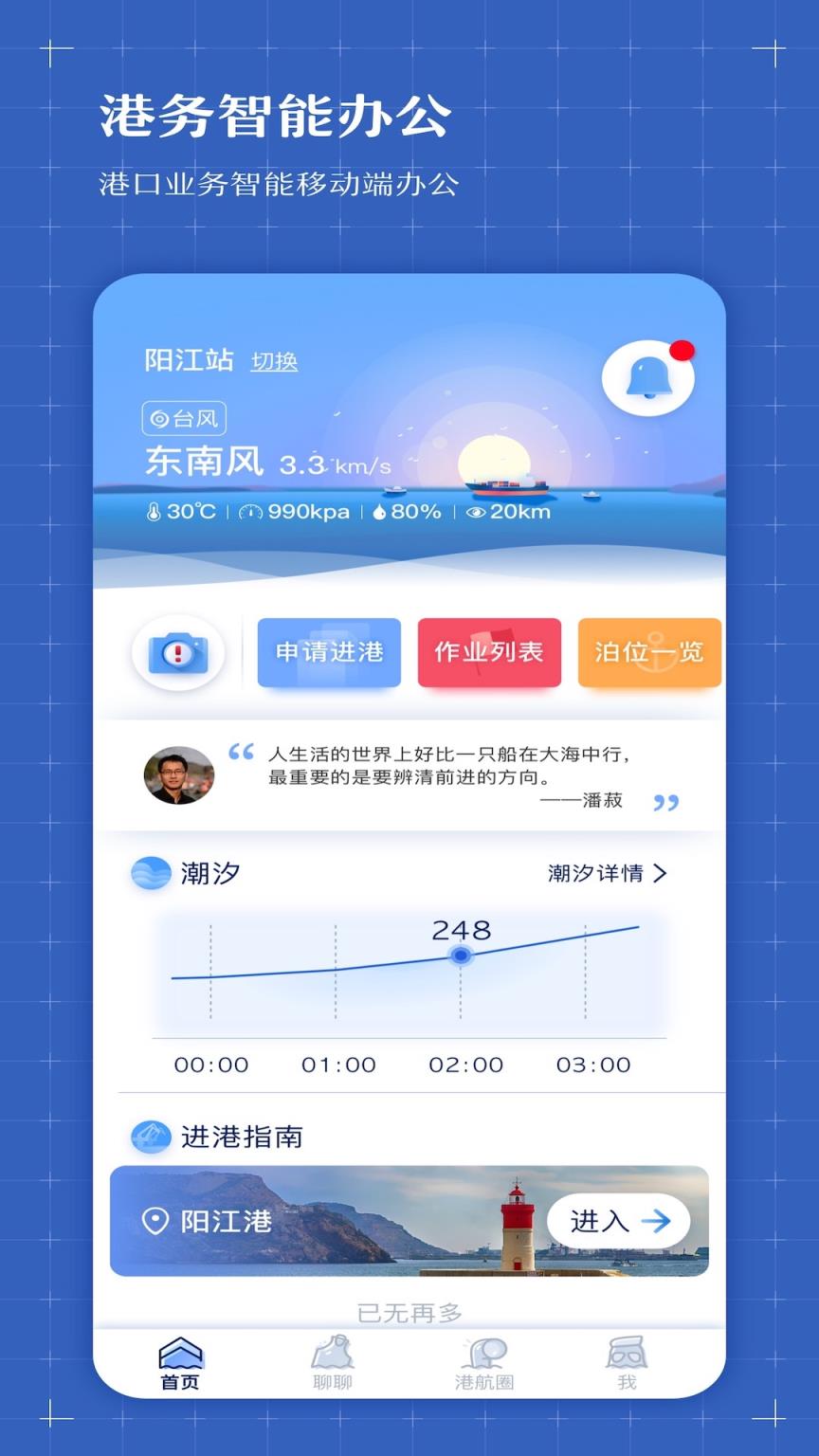Click the 申请进港 button

[329, 652]
